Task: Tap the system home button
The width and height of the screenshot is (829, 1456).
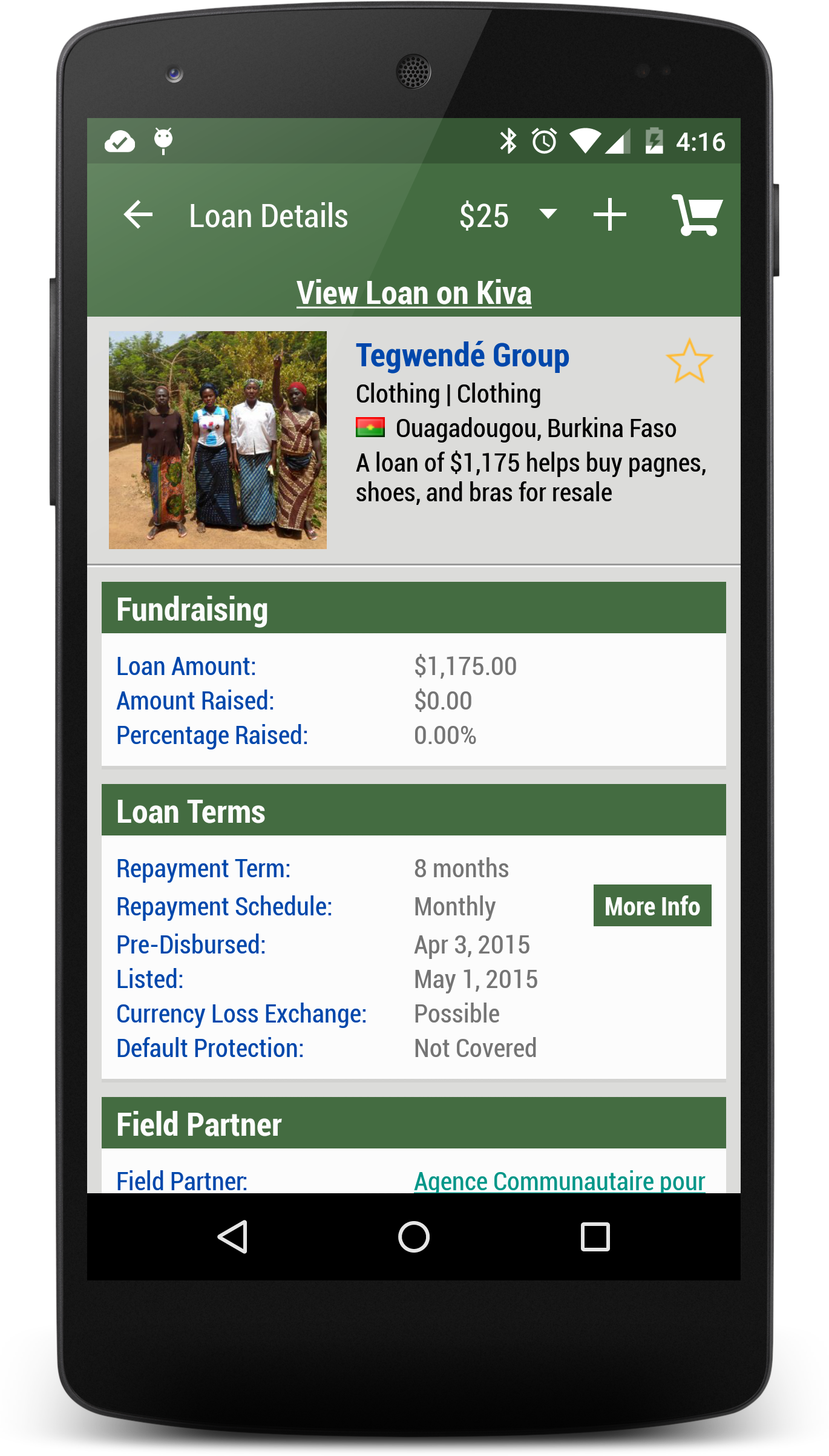Action: pyautogui.click(x=414, y=1236)
